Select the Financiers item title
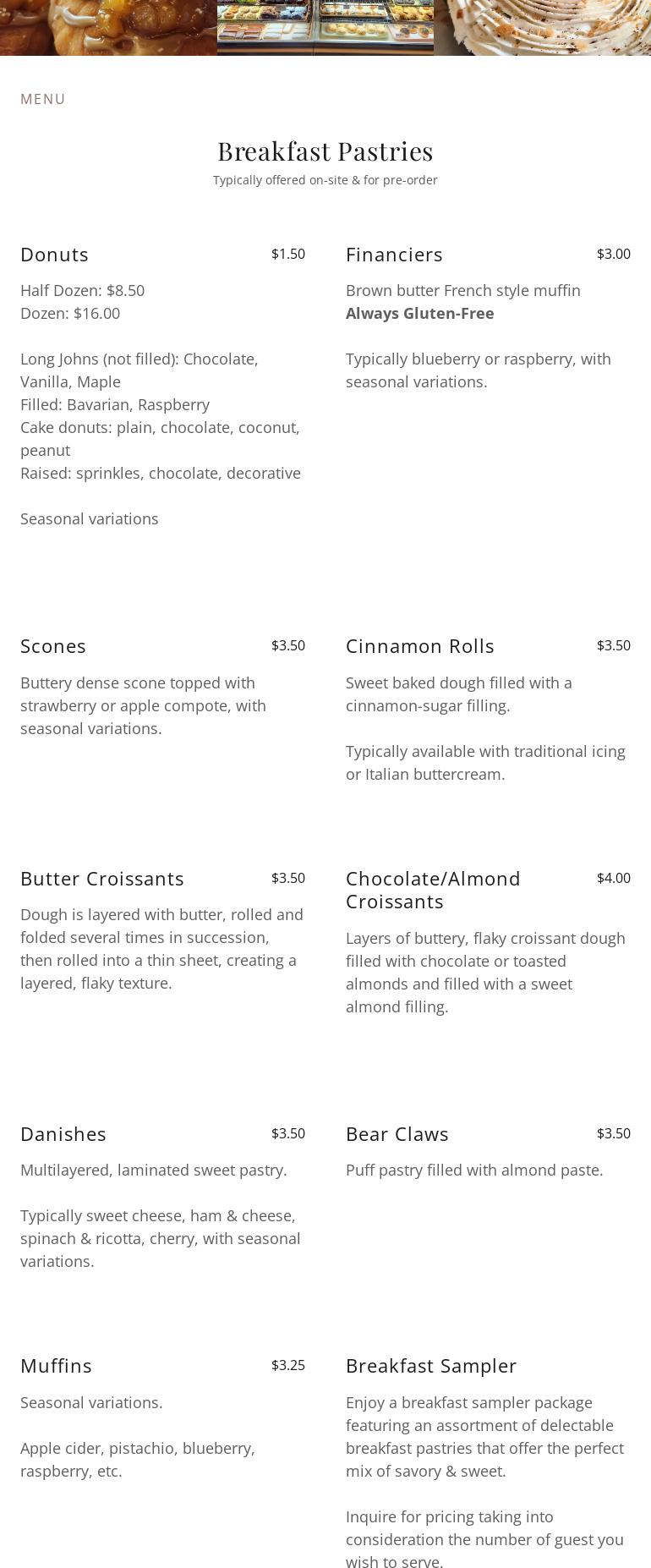Screen dimensions: 651x1568 (394, 255)
